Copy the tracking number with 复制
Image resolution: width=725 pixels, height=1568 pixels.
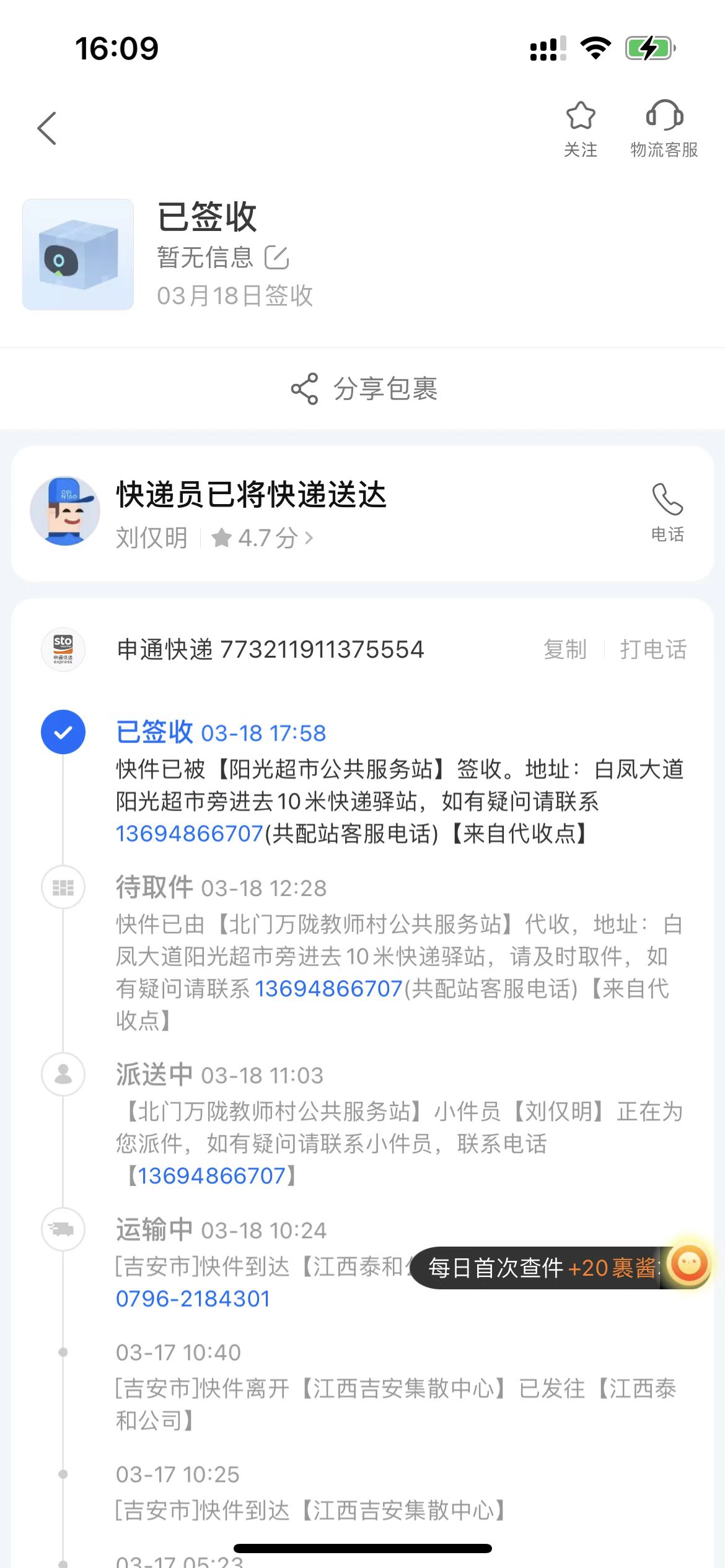565,650
